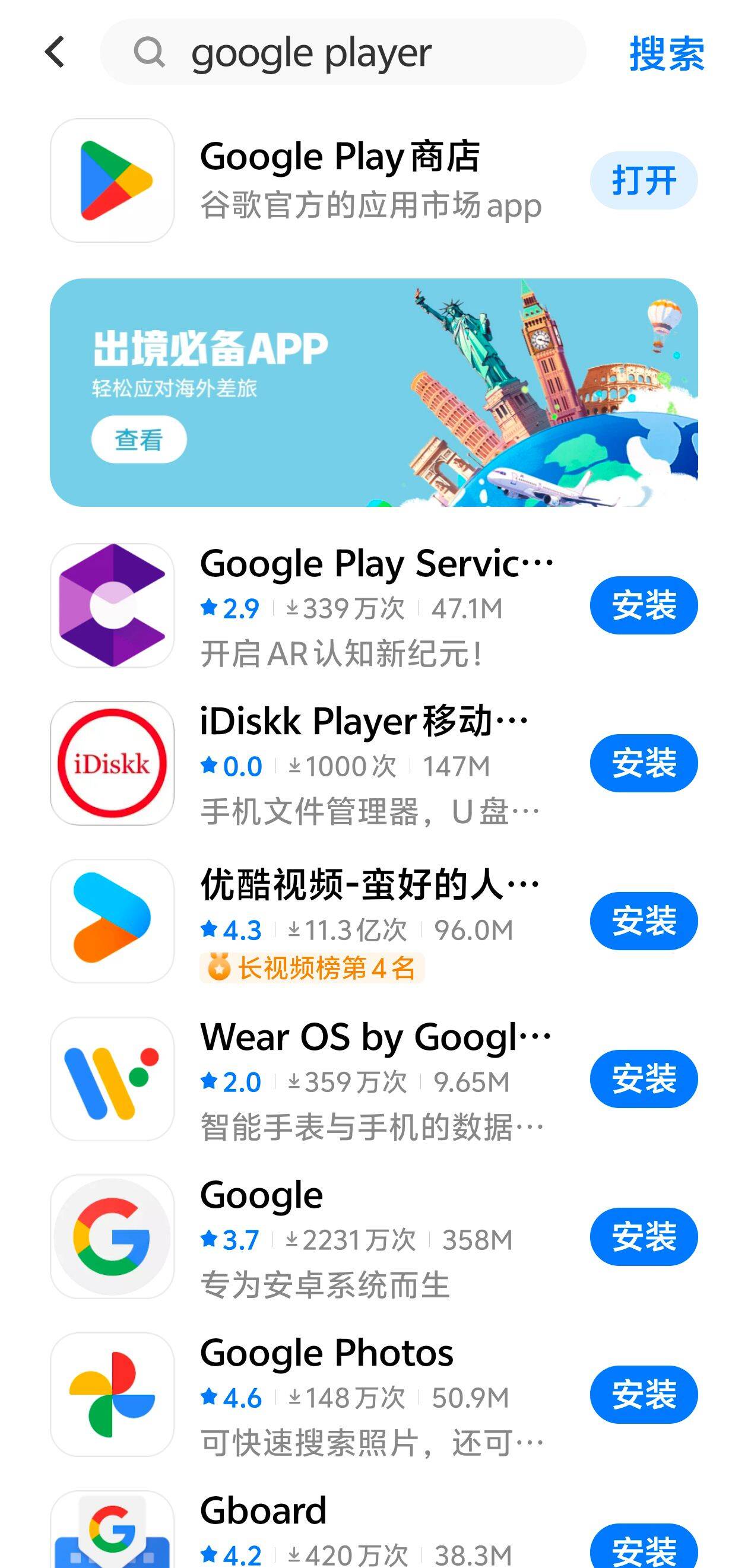Image resolution: width=748 pixels, height=1568 pixels.
Task: Open Google Play商店 with the 打开 button
Action: pyautogui.click(x=644, y=181)
